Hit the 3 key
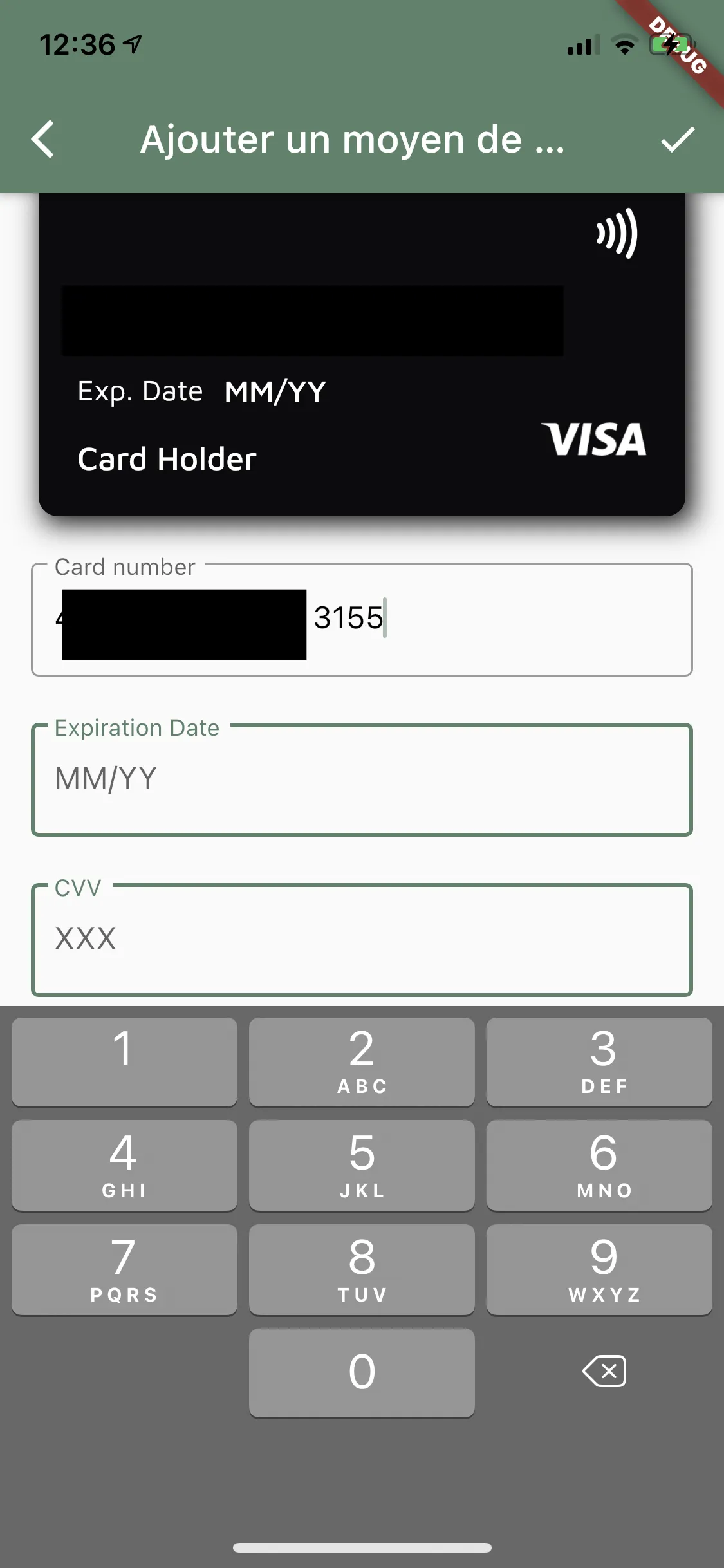The image size is (724, 1568). click(x=599, y=1061)
